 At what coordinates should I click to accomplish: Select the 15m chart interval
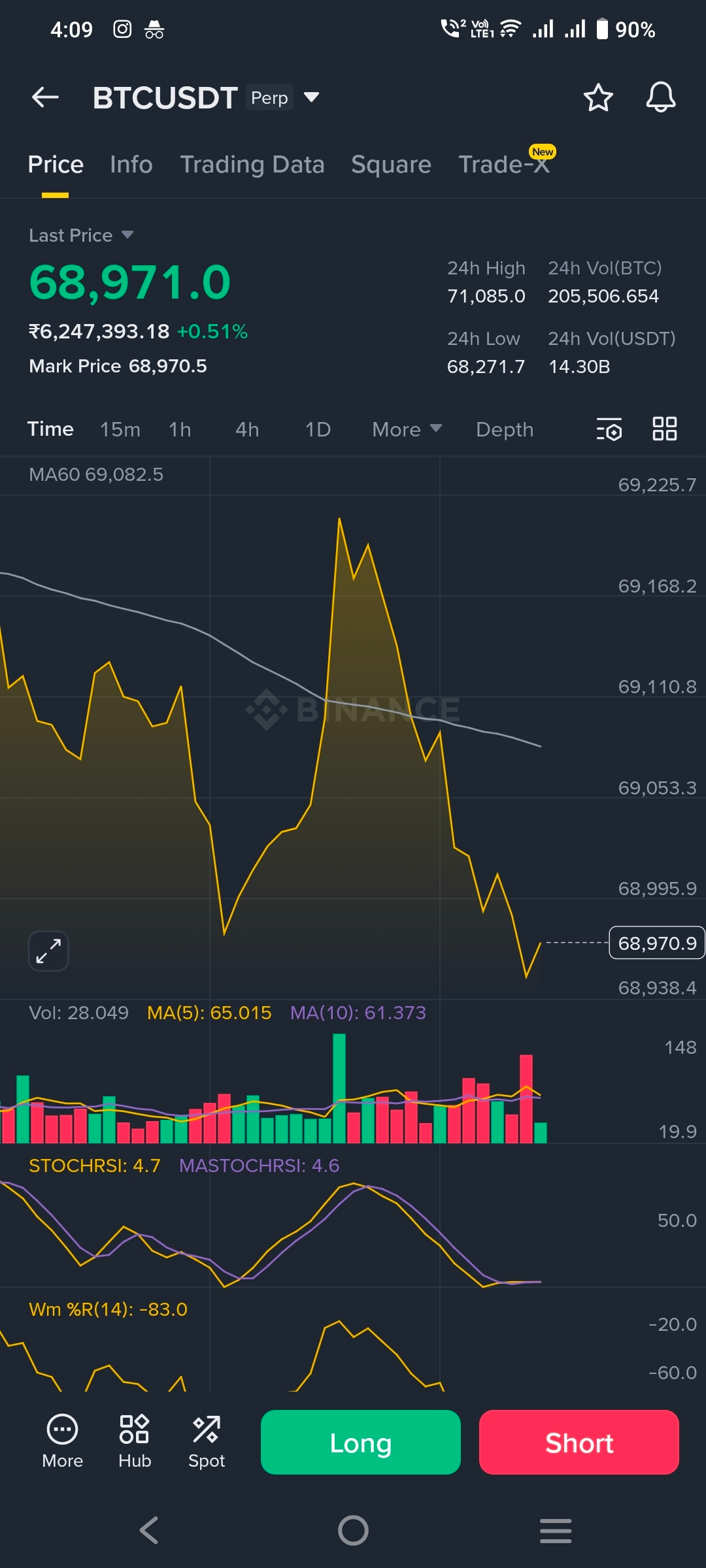[120, 429]
